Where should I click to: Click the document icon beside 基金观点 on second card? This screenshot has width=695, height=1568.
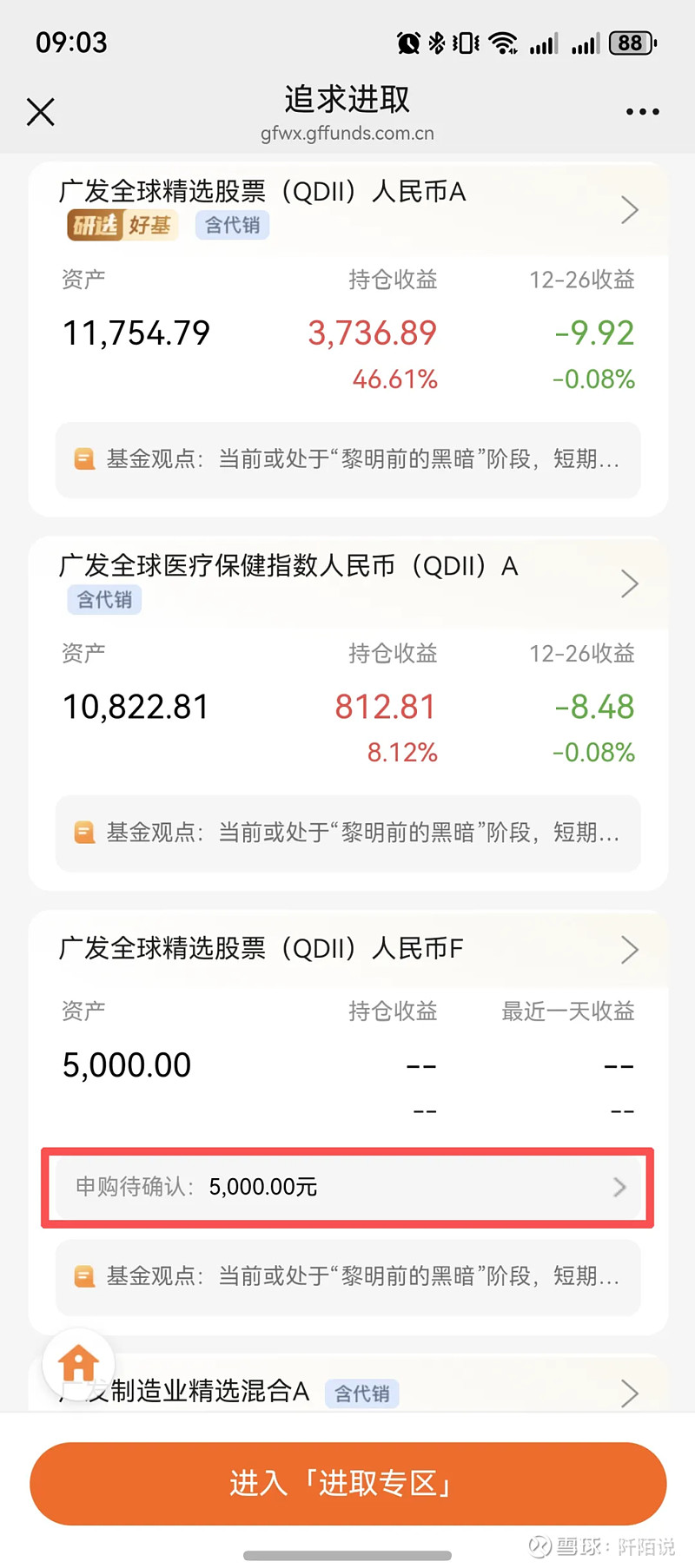tap(84, 833)
